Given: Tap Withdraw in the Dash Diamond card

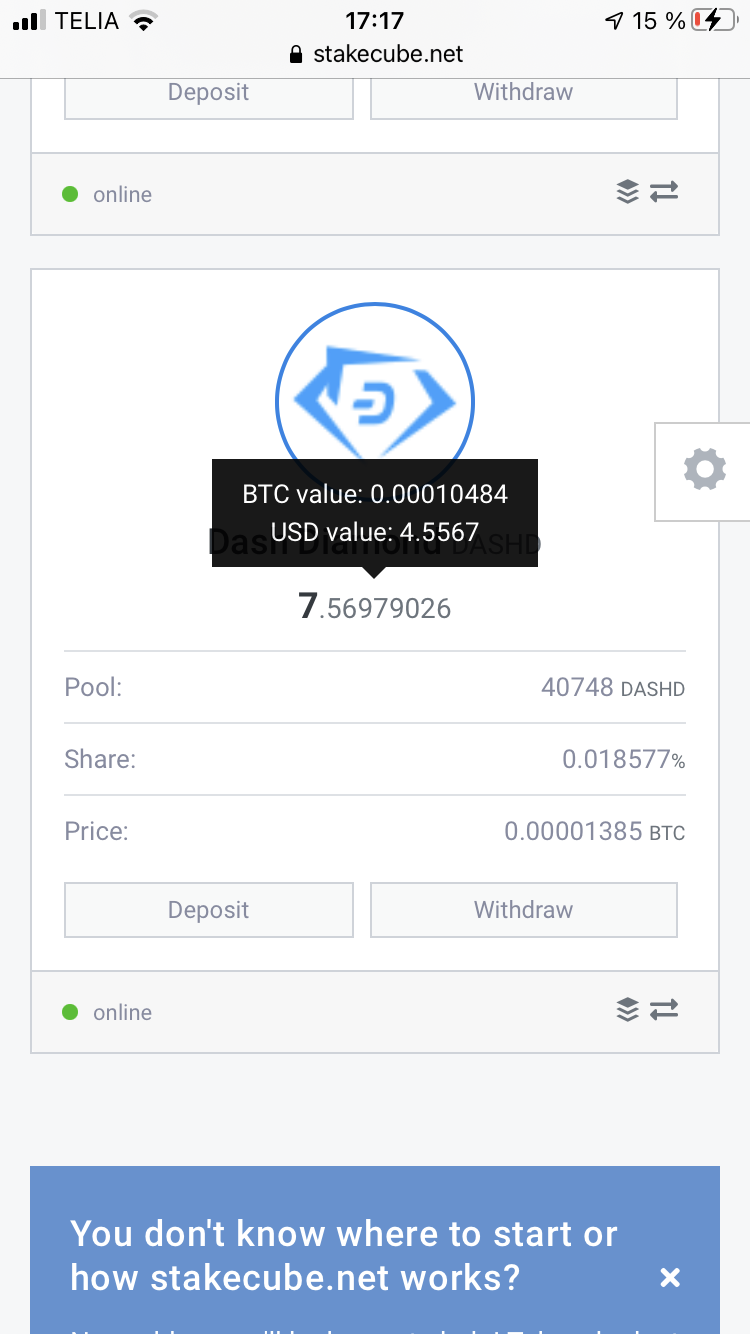Looking at the screenshot, I should pos(523,909).
